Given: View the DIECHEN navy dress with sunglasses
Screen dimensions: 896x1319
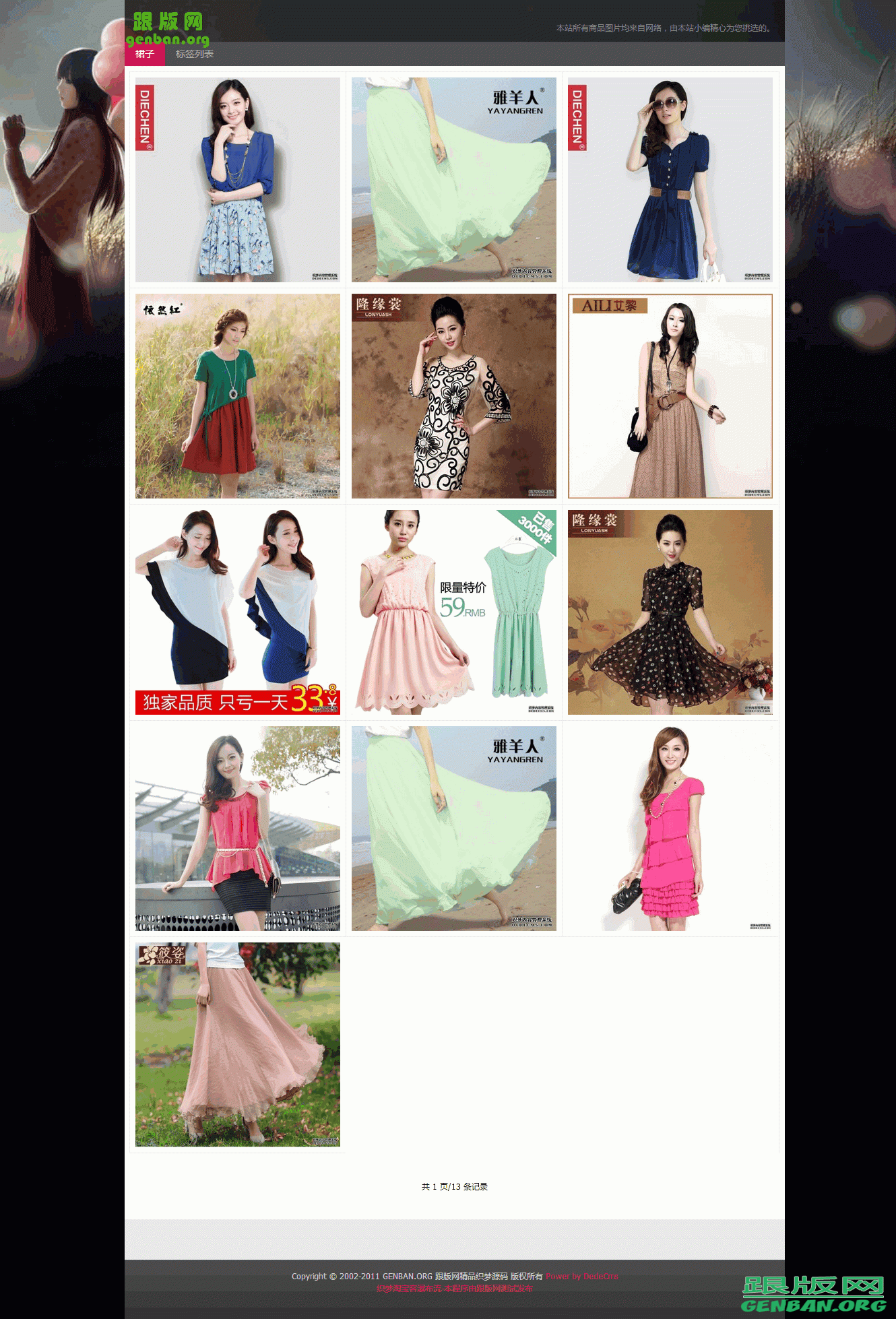Looking at the screenshot, I should tap(670, 180).
